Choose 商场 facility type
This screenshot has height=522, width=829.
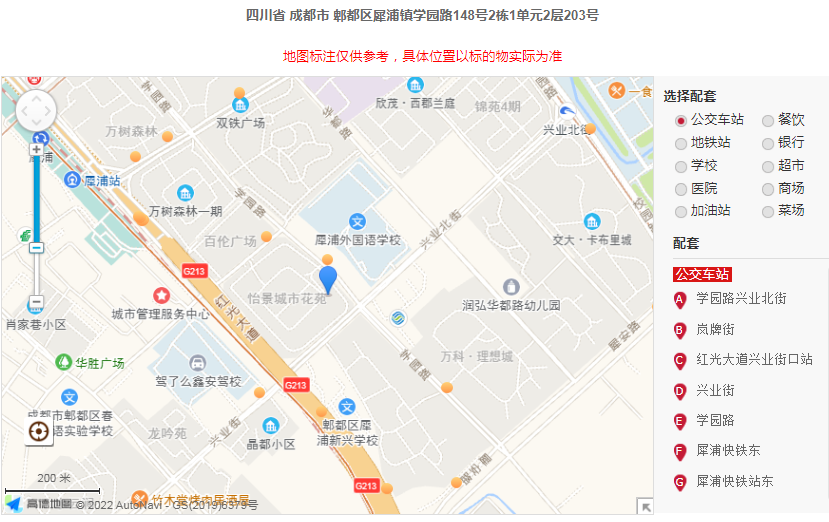(x=768, y=189)
